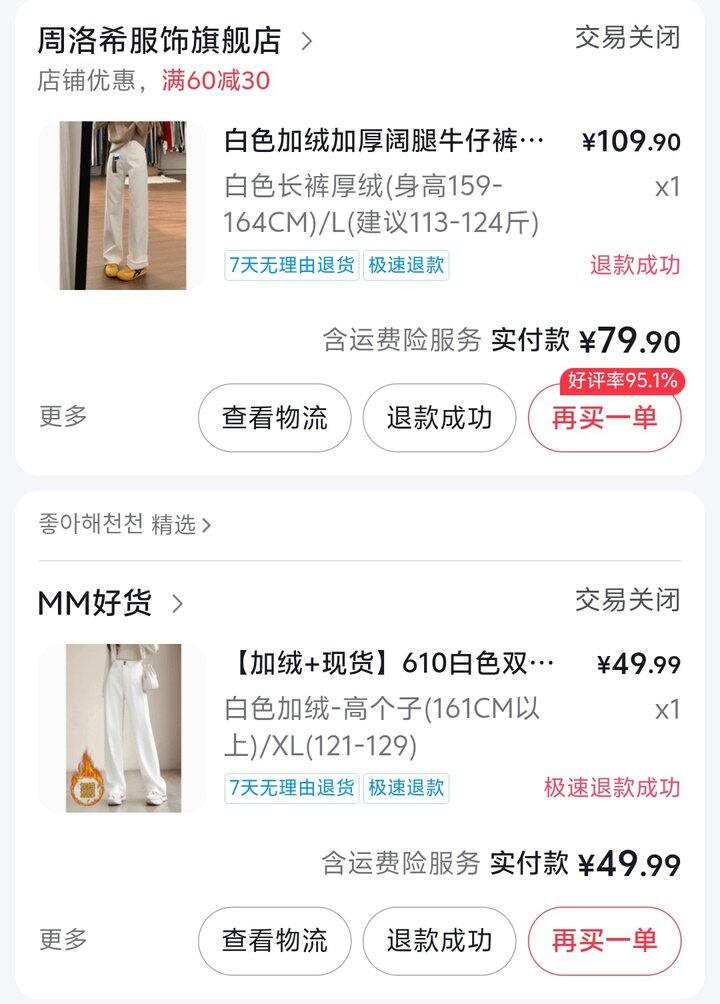Open the 좋아해천천 精选 link

[x=125, y=525]
